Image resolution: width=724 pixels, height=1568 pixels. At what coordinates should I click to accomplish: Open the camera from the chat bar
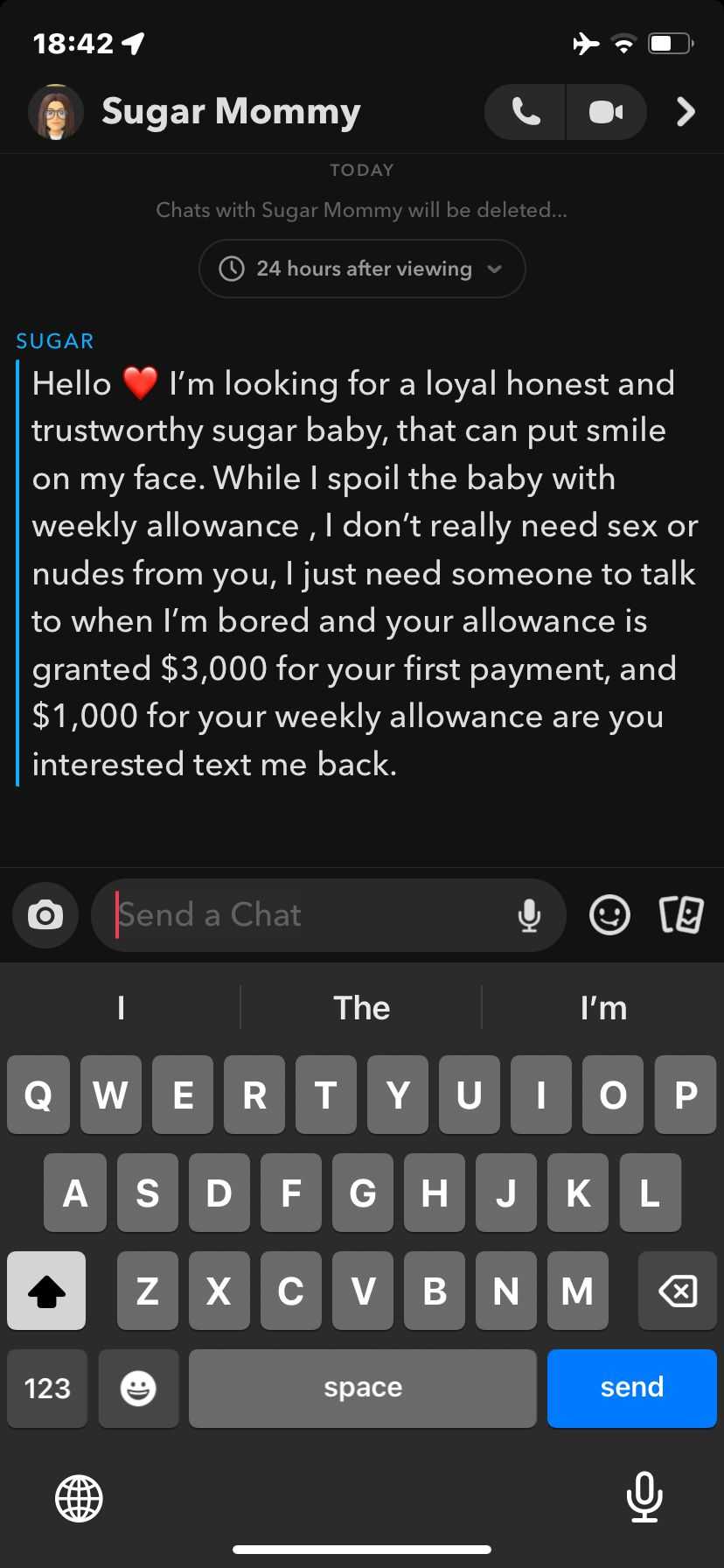(45, 915)
